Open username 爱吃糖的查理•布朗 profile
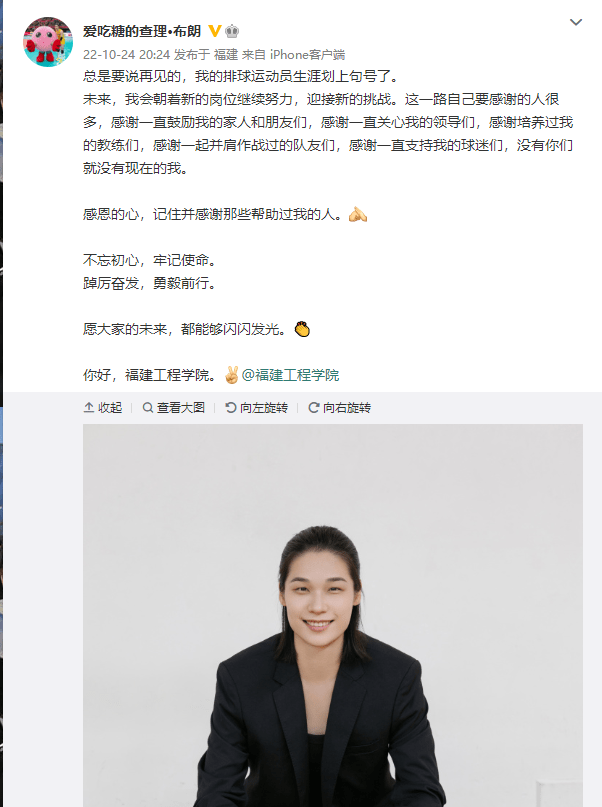 (142, 31)
